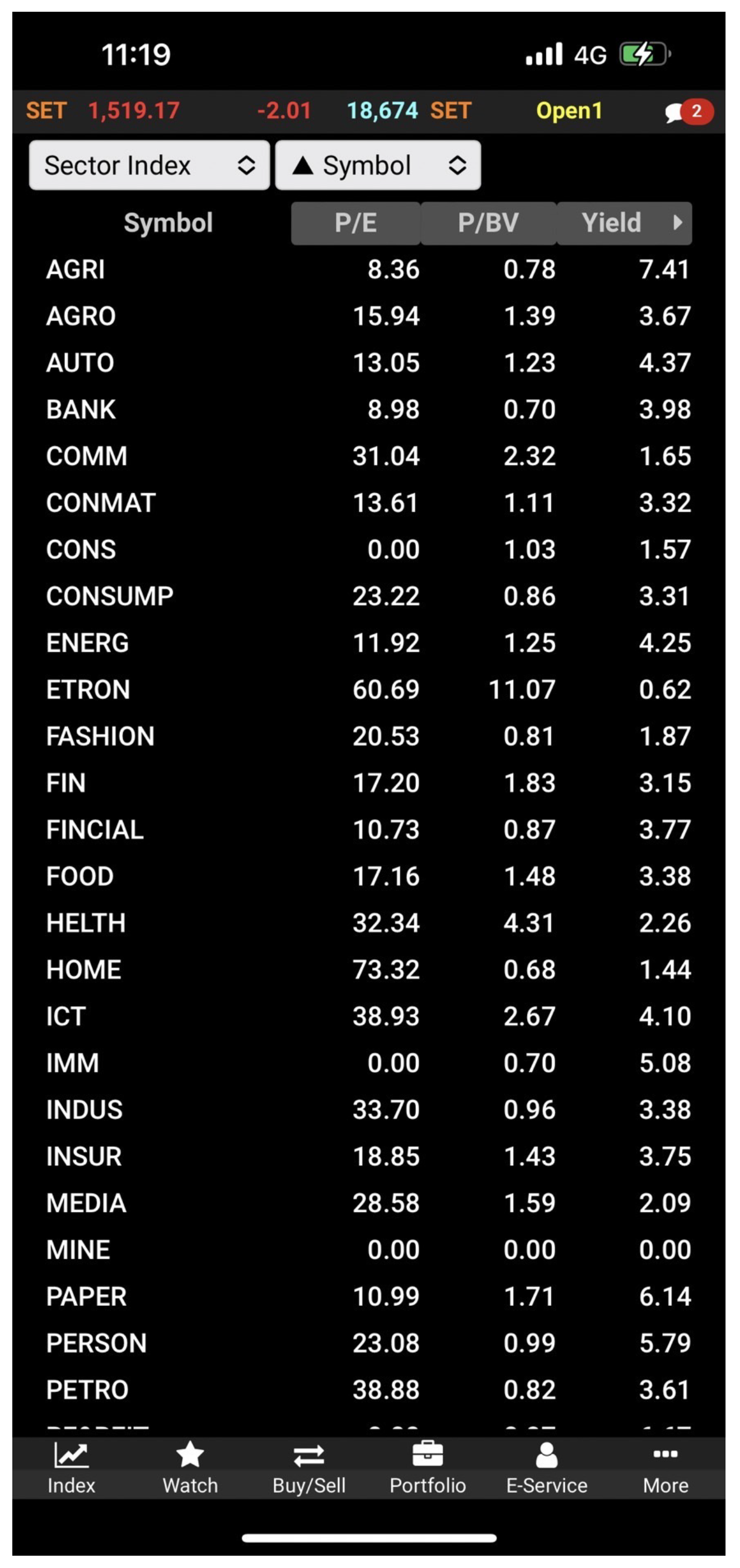View the ETRON sector row
Image resolution: width=740 pixels, height=1568 pixels.
coord(369,690)
